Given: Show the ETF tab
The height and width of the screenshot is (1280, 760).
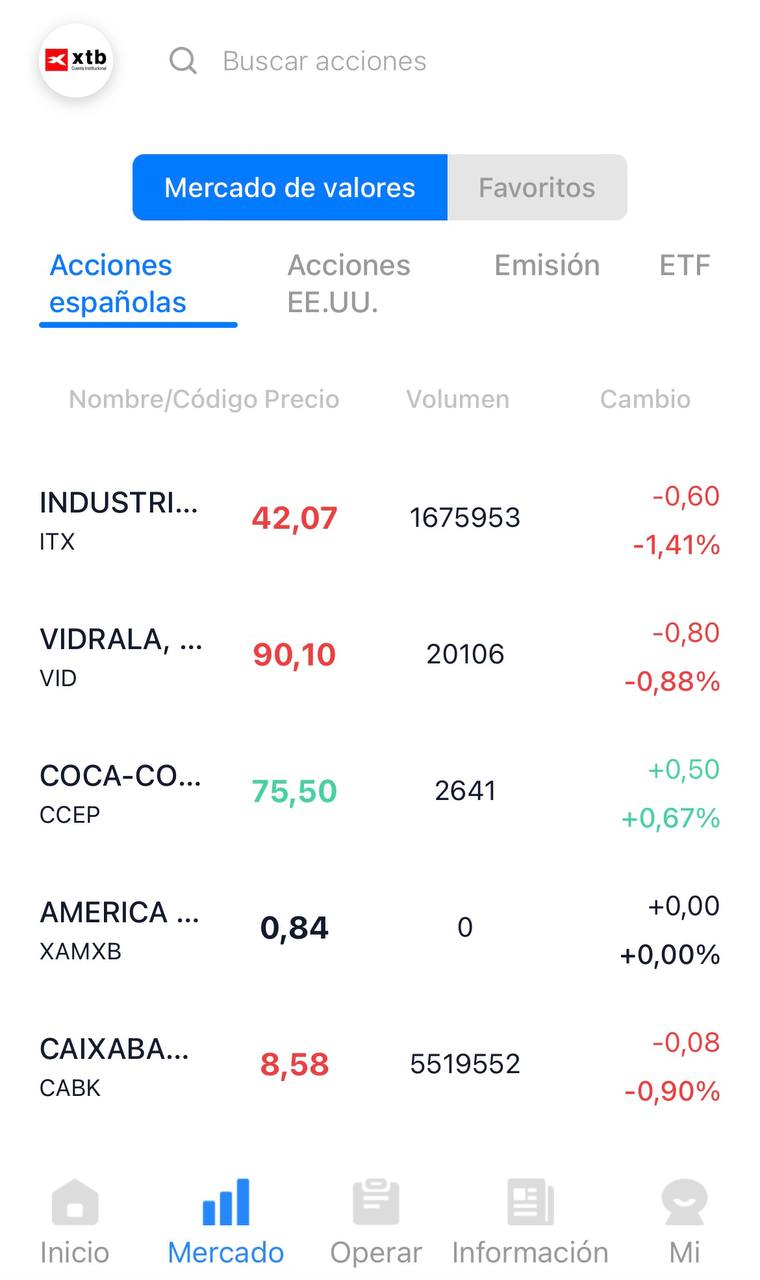Looking at the screenshot, I should (x=685, y=266).
